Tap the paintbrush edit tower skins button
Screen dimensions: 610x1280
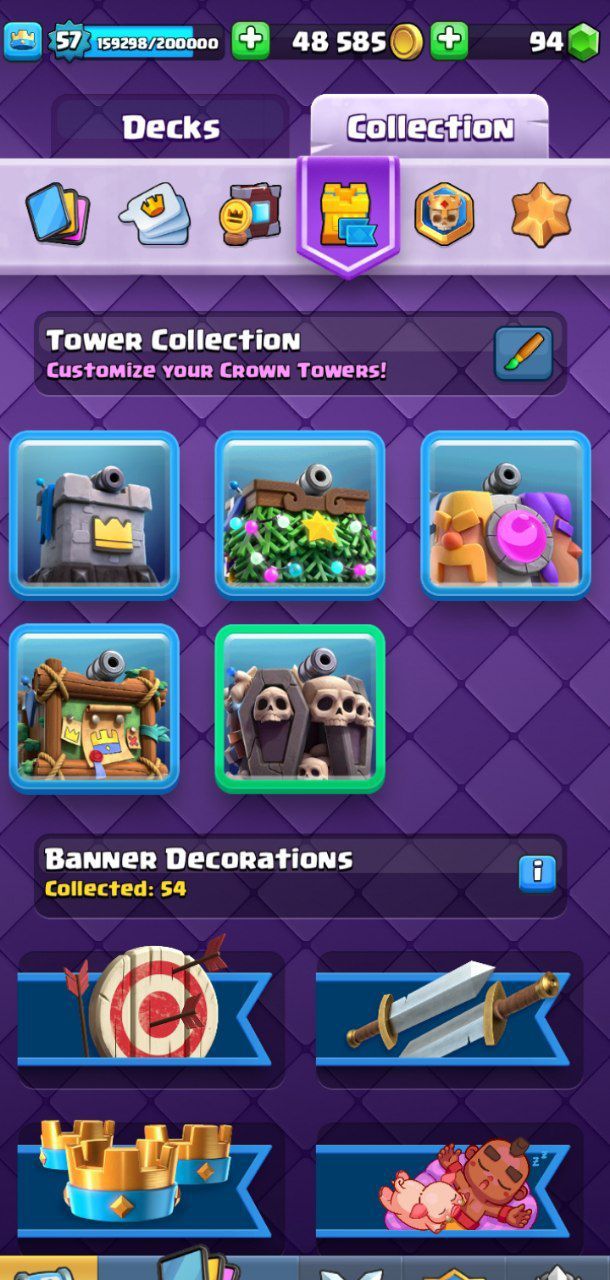coord(523,354)
